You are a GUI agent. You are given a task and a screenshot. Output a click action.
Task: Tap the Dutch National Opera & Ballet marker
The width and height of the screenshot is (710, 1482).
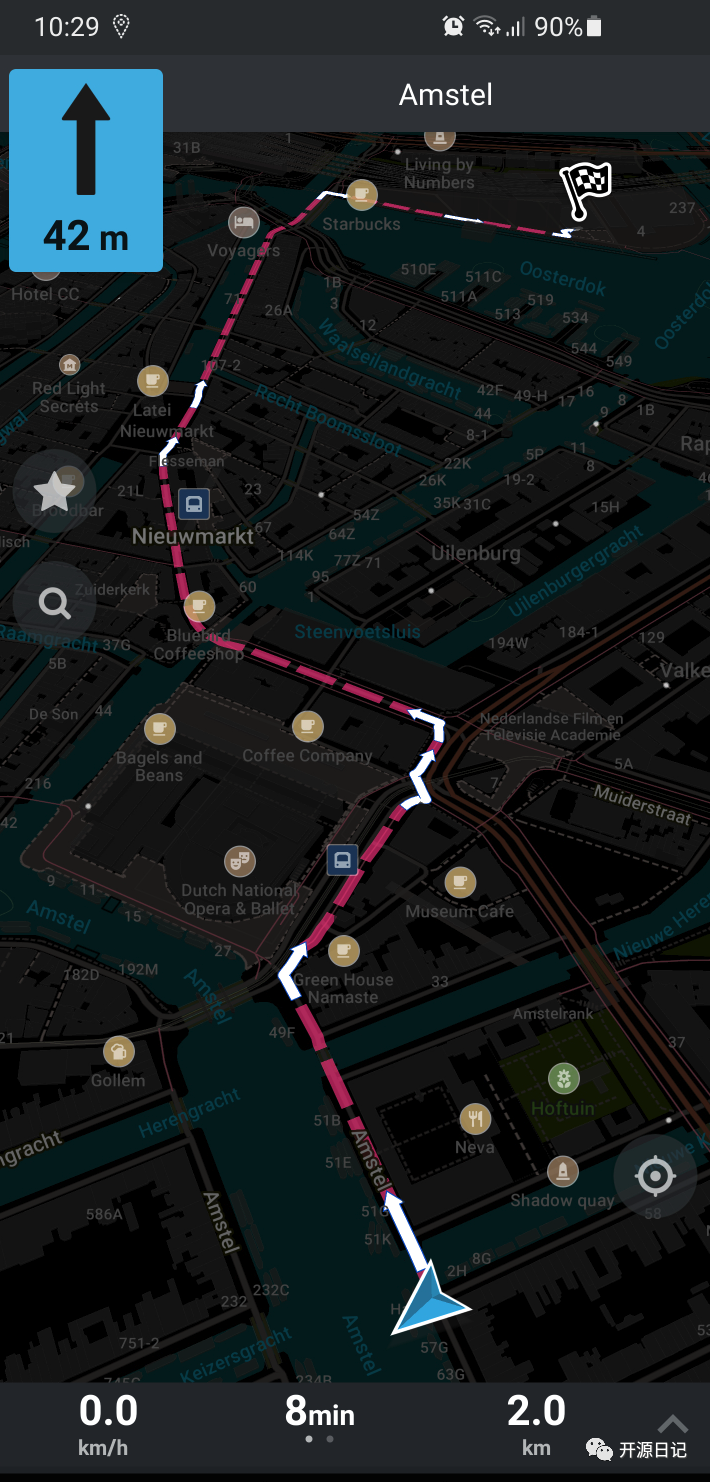pyautogui.click(x=239, y=861)
